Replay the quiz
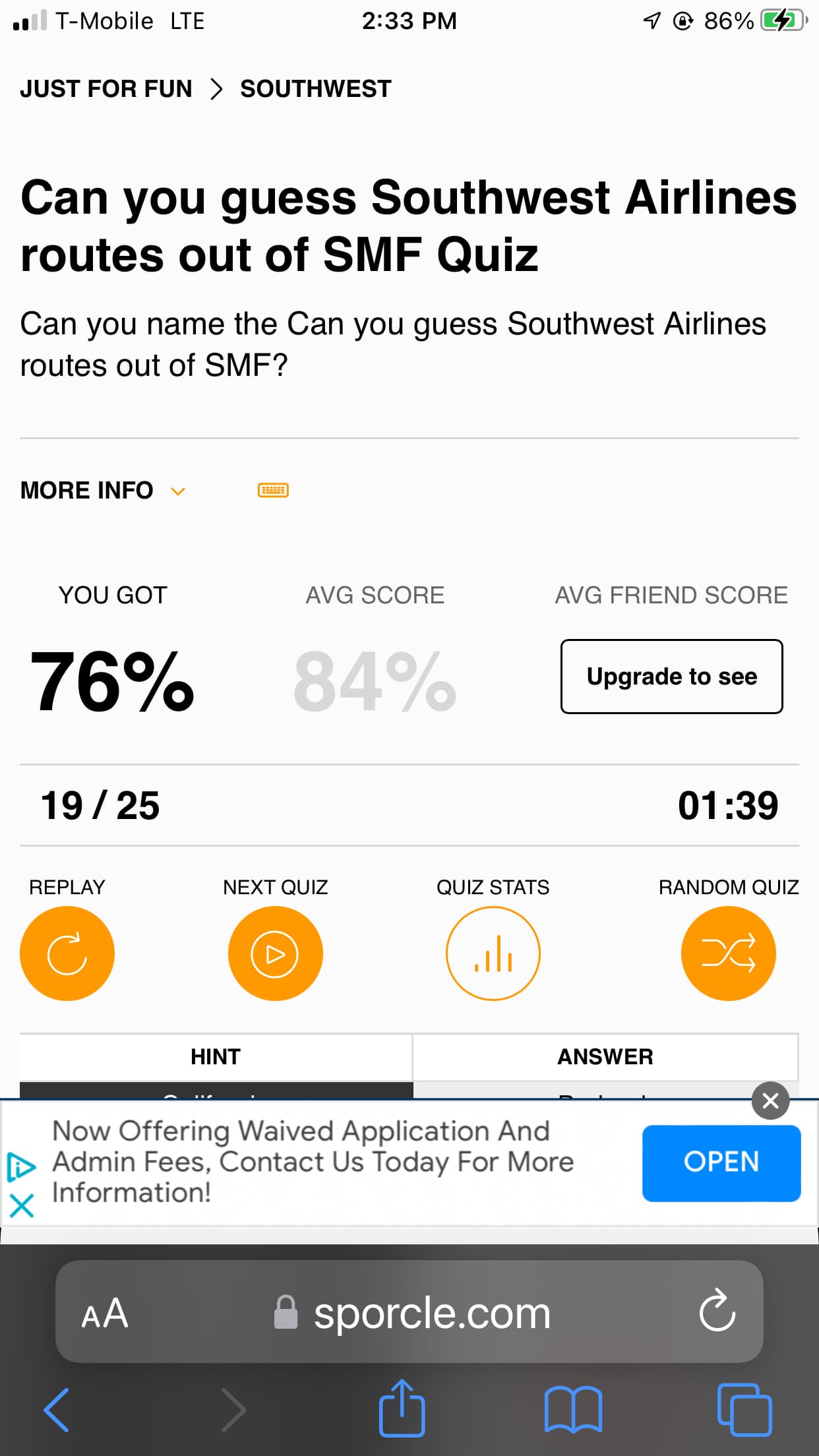This screenshot has width=819, height=1456. click(67, 954)
